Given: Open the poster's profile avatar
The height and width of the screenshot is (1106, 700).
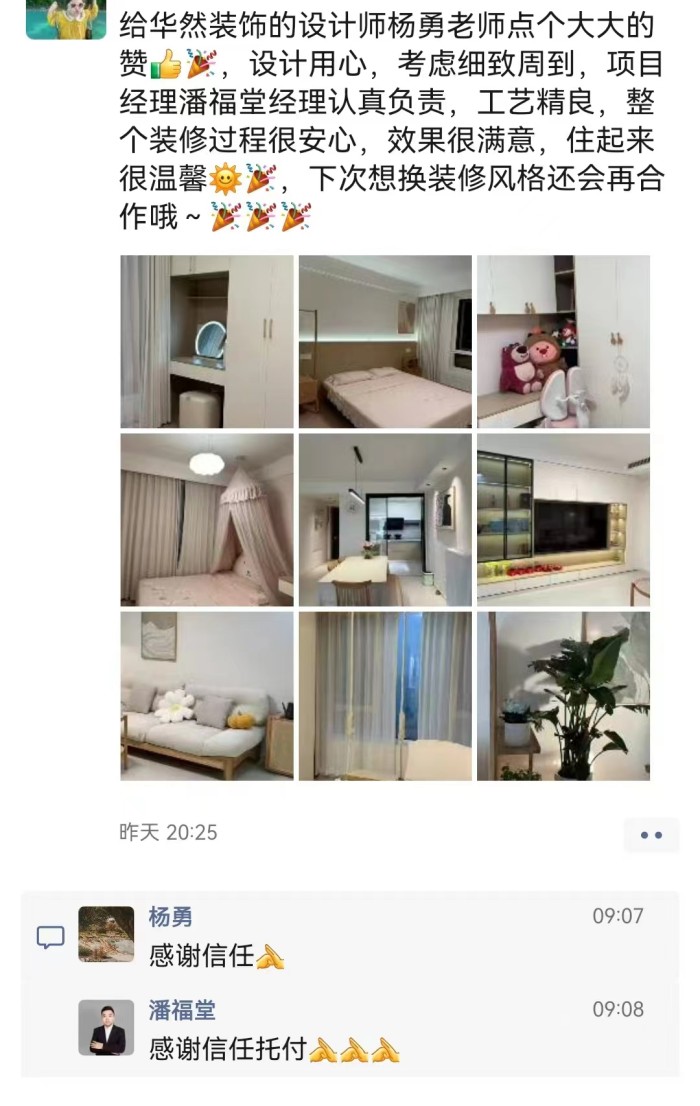Looking at the screenshot, I should point(66,17).
